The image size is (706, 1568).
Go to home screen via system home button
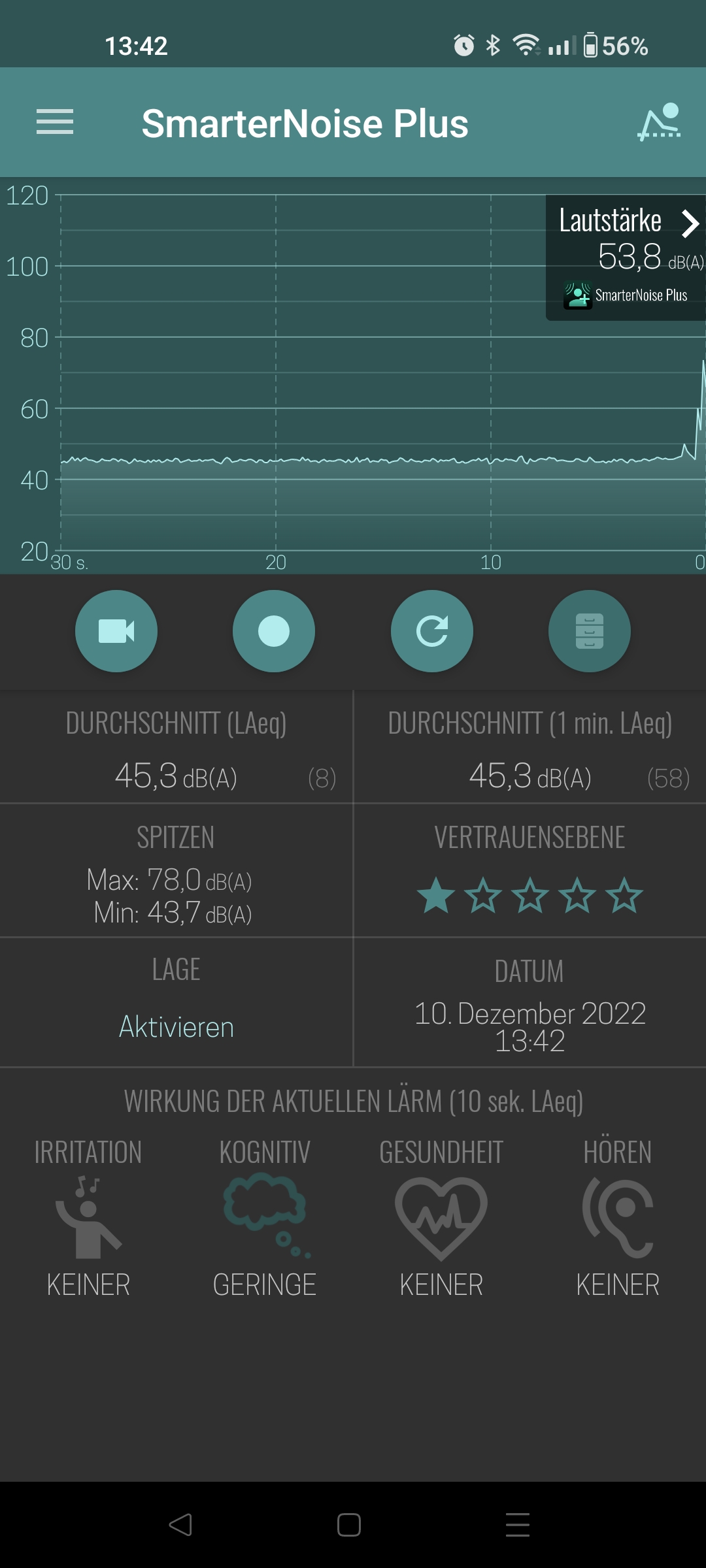(x=349, y=1525)
